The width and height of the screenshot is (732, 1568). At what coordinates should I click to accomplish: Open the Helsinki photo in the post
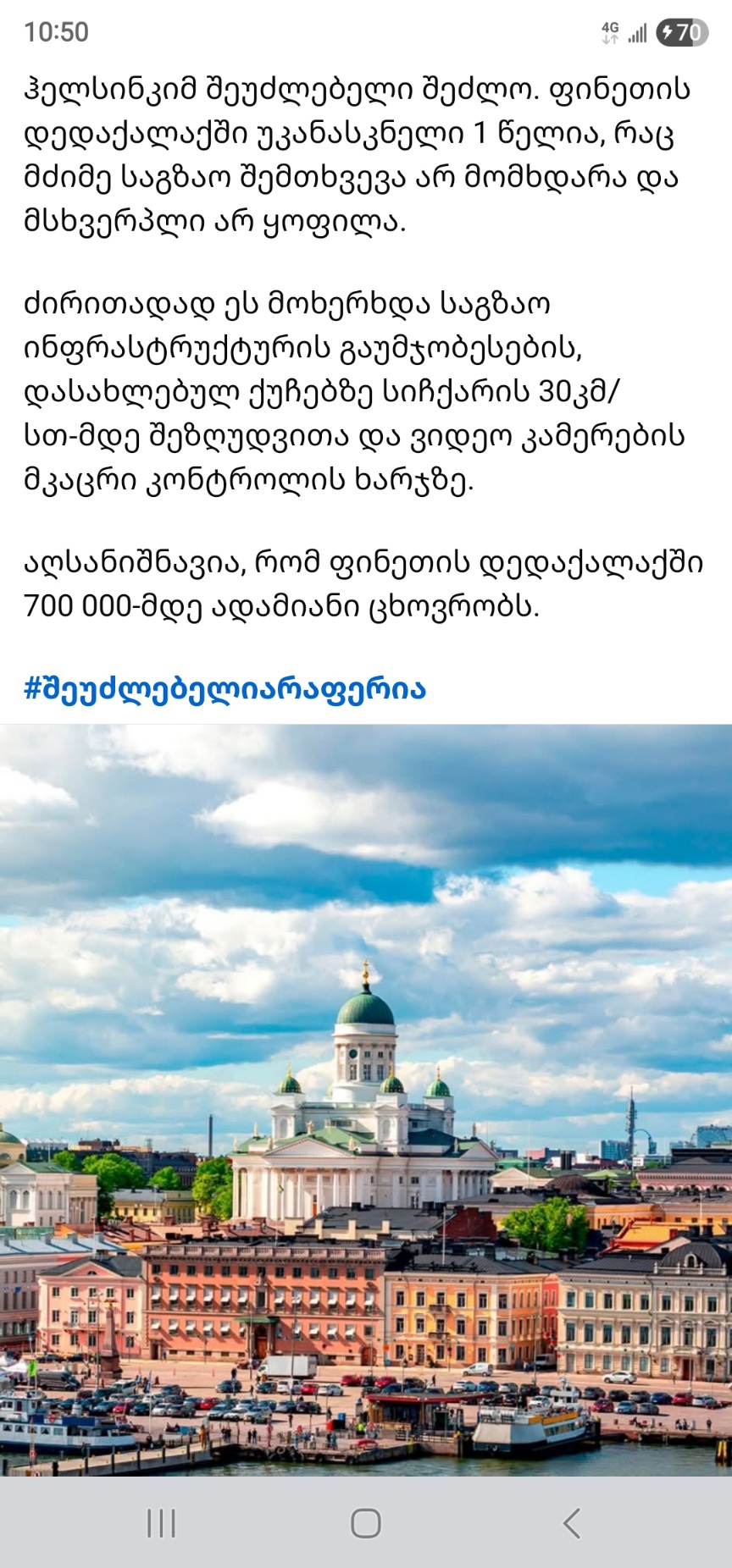(366, 1101)
